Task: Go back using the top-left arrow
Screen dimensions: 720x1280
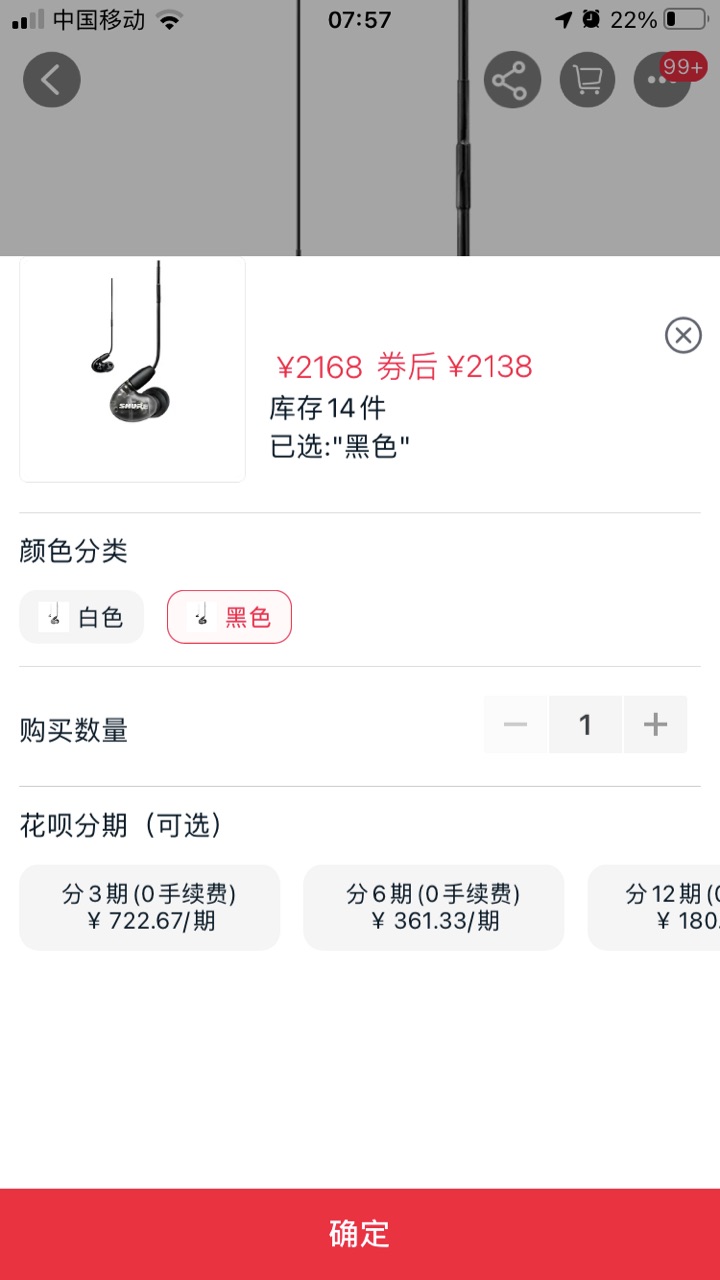Action: (52, 80)
